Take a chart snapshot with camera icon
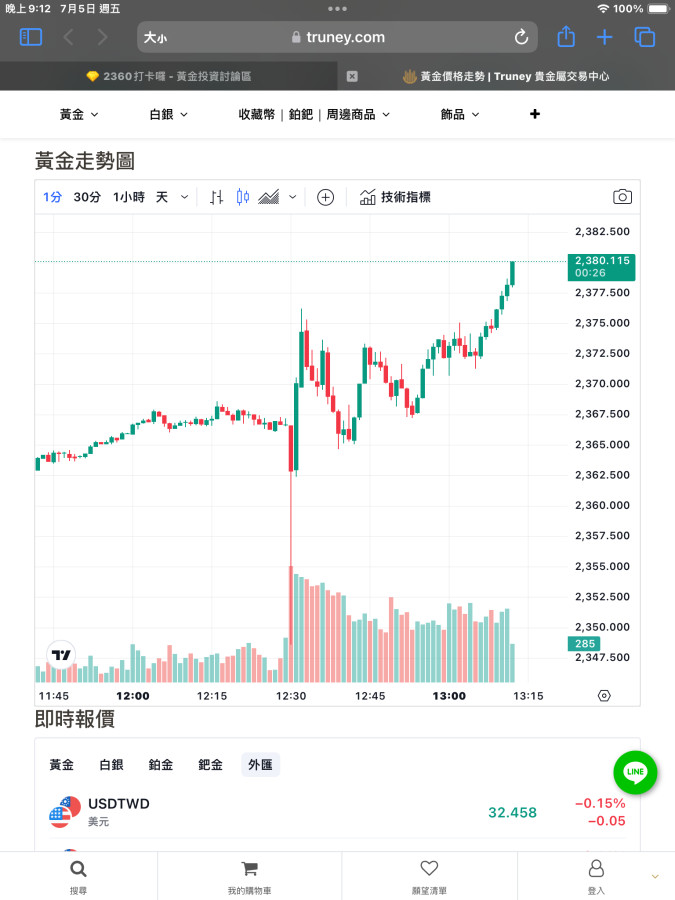Image resolution: width=675 pixels, height=900 pixels. tap(622, 197)
